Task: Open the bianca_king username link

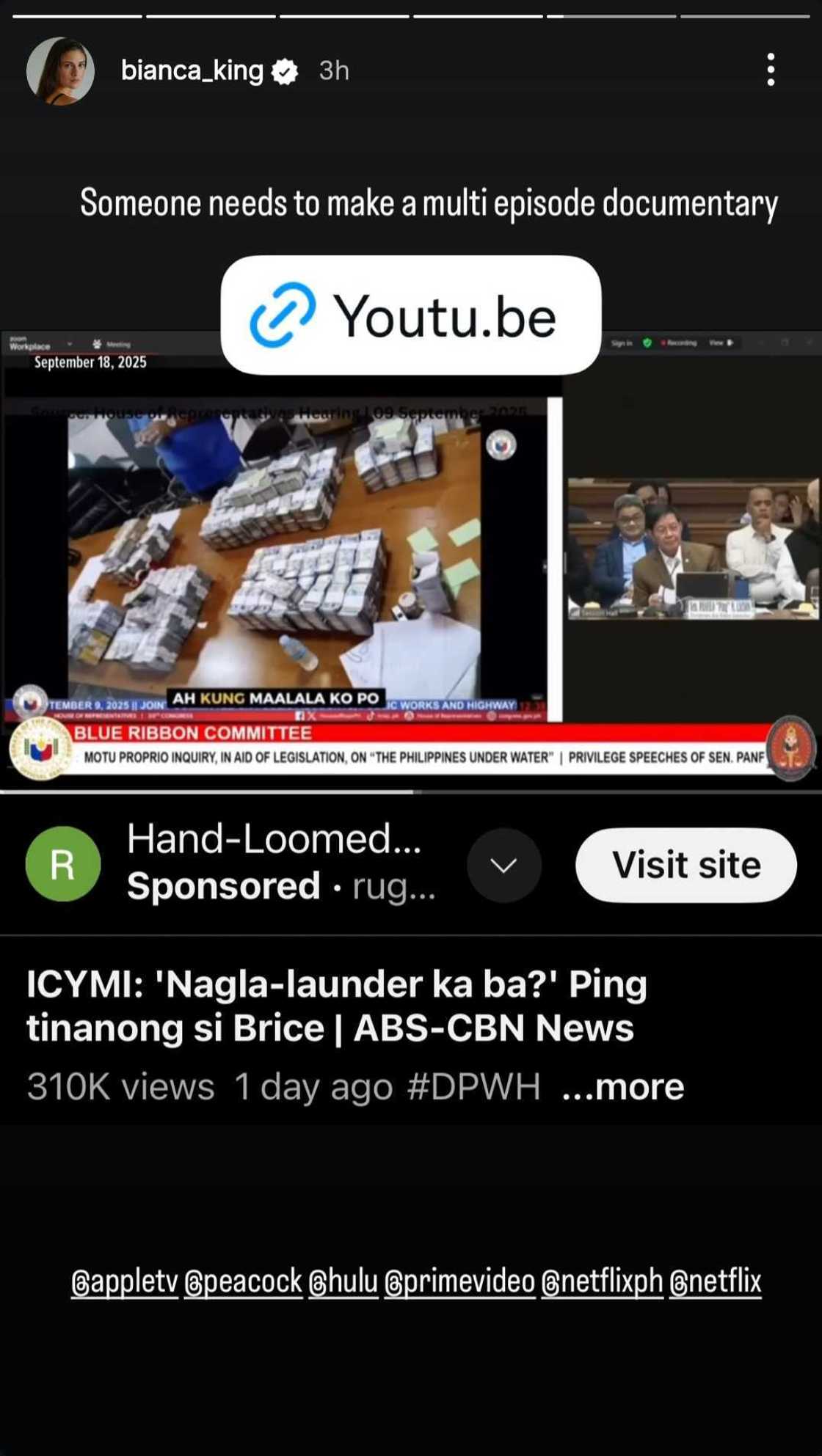Action: click(192, 70)
